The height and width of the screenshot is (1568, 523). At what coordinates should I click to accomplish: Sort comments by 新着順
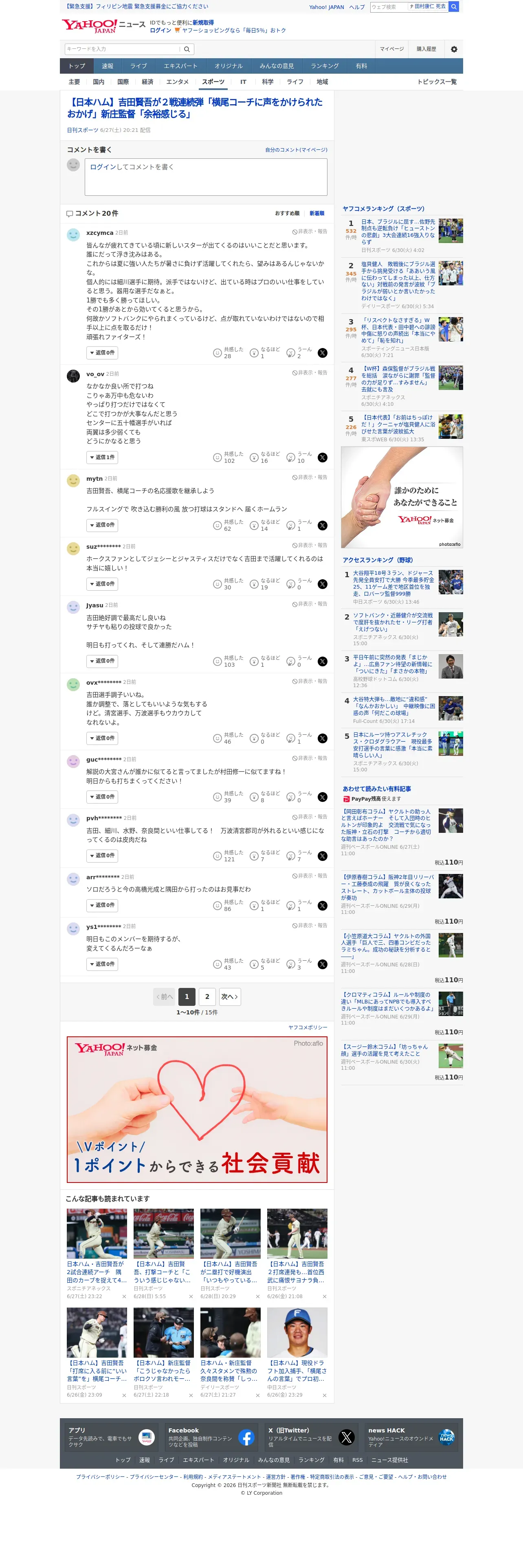coord(316,214)
